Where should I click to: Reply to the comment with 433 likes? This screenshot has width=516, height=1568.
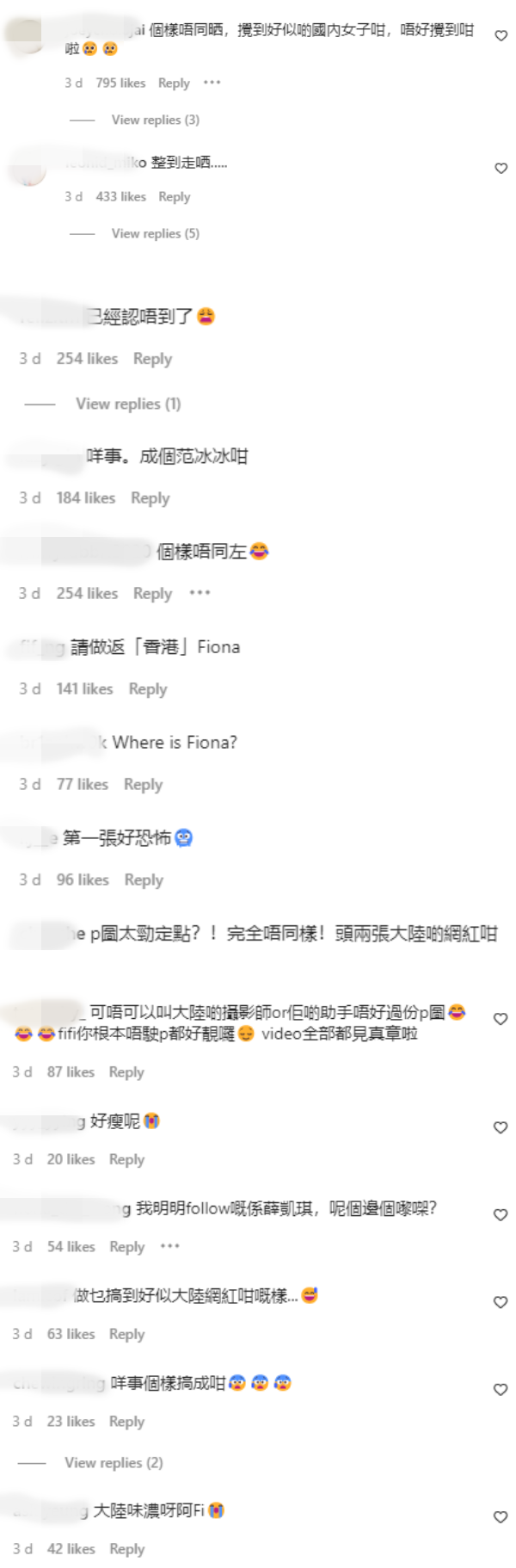174,196
